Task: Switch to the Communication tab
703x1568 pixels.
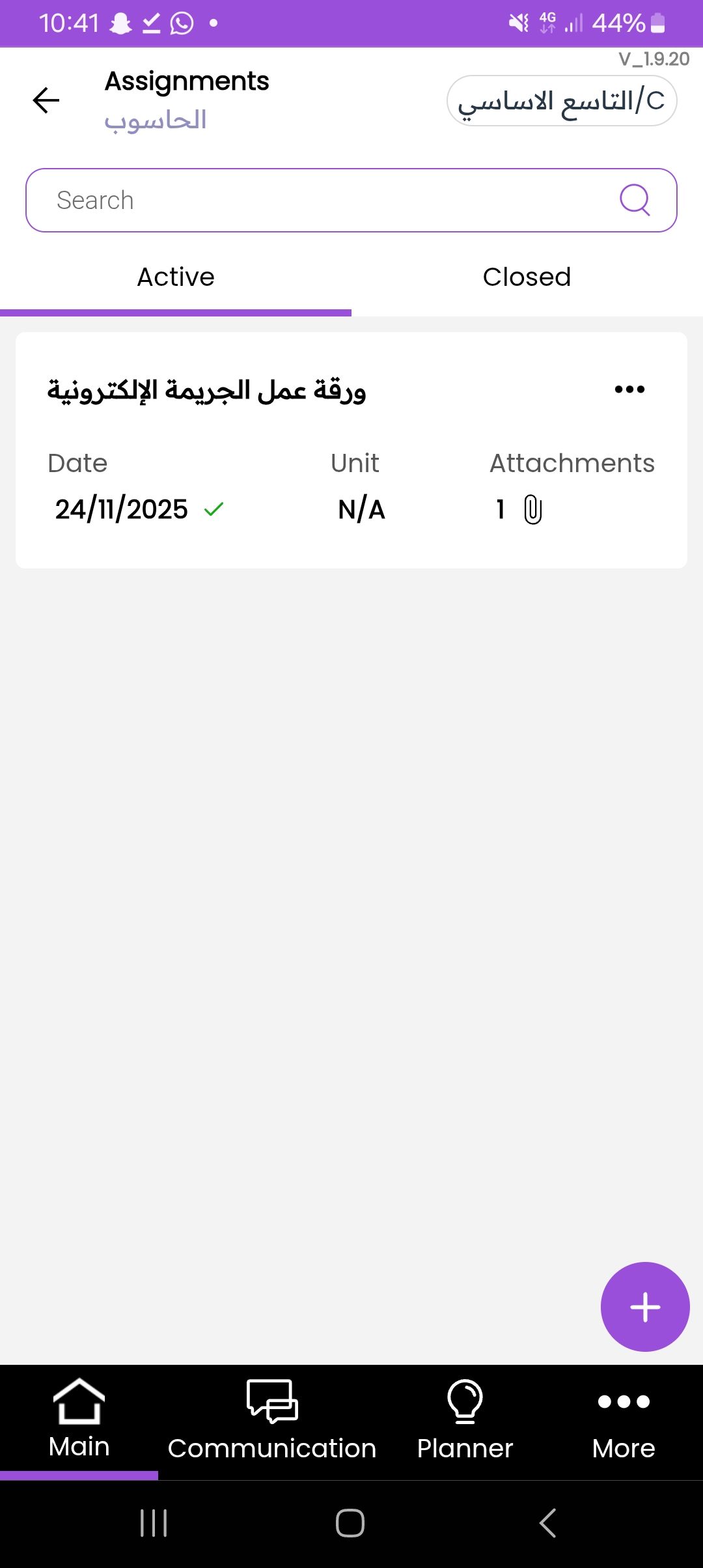Action: point(272,1421)
